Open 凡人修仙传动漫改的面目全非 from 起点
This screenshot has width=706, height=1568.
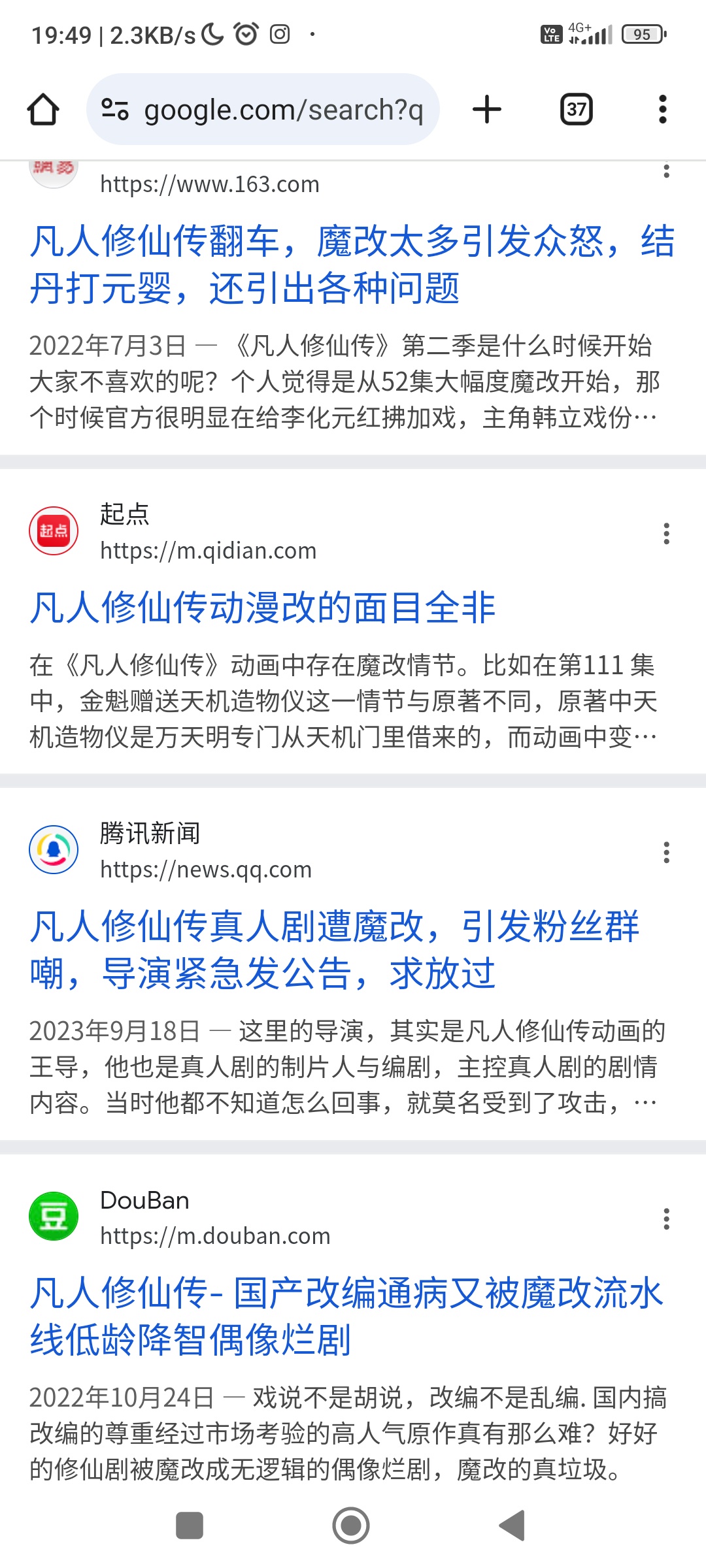pos(263,608)
